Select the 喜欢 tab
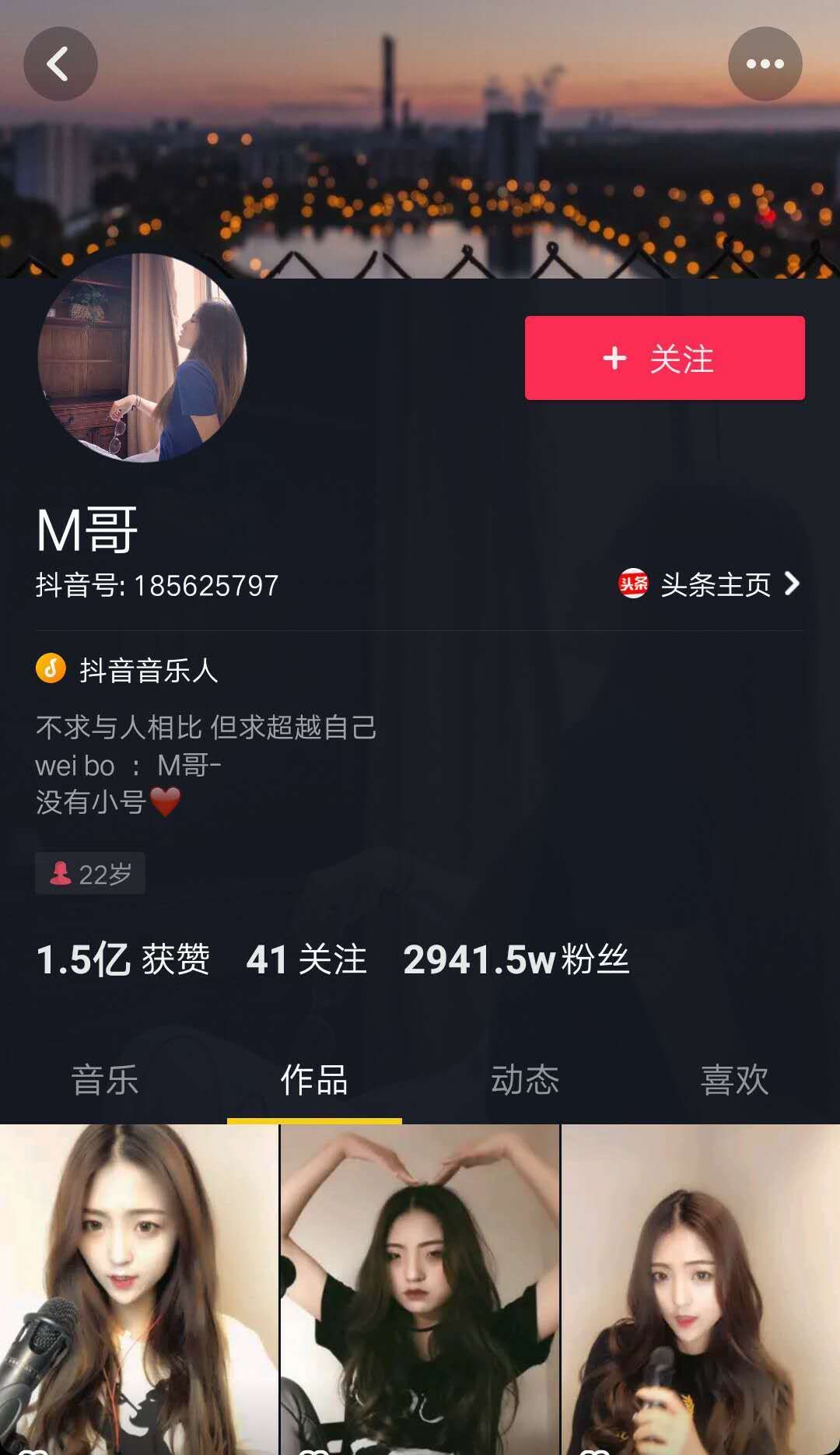Image resolution: width=840 pixels, height=1455 pixels. 735,1079
